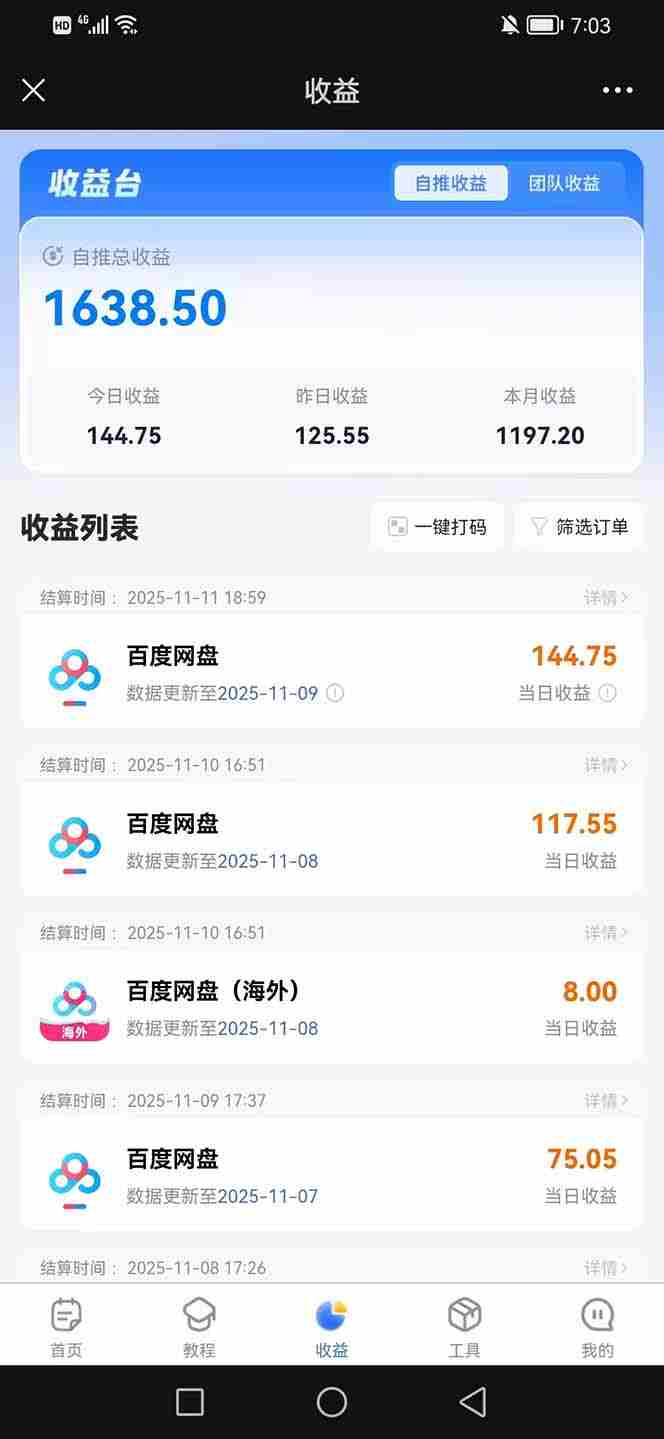Image resolution: width=664 pixels, height=1439 pixels.
Task: Select the 自推收益 tab
Action: pyautogui.click(x=450, y=183)
